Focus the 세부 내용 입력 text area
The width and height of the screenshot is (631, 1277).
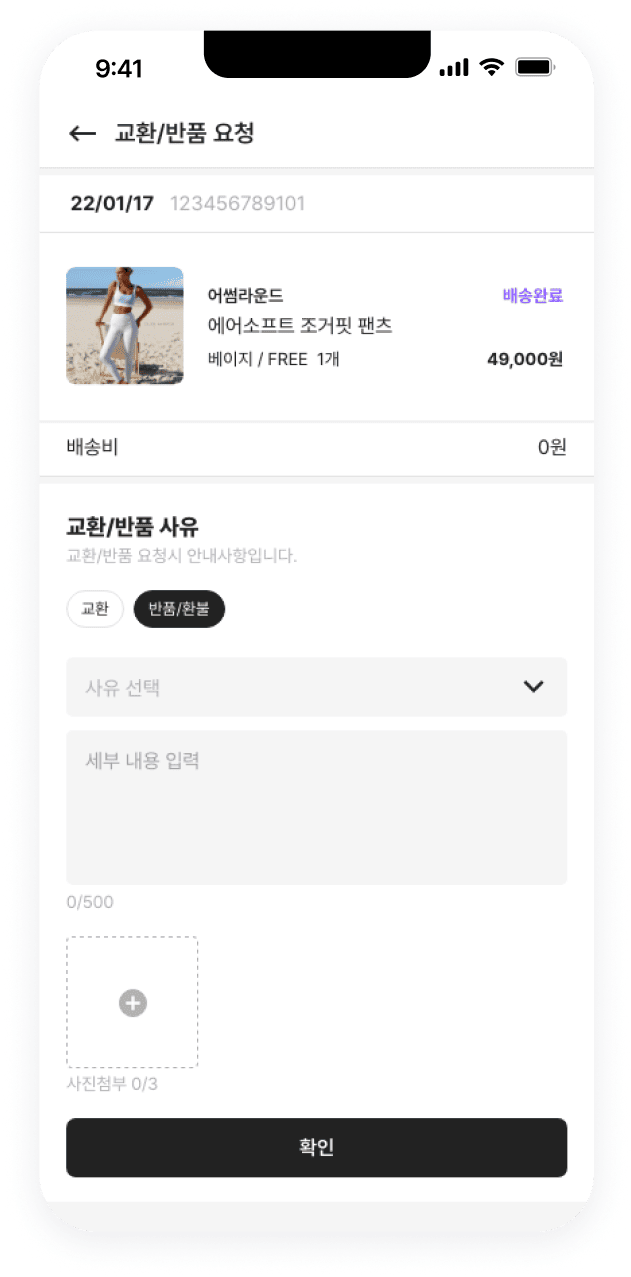[316, 807]
